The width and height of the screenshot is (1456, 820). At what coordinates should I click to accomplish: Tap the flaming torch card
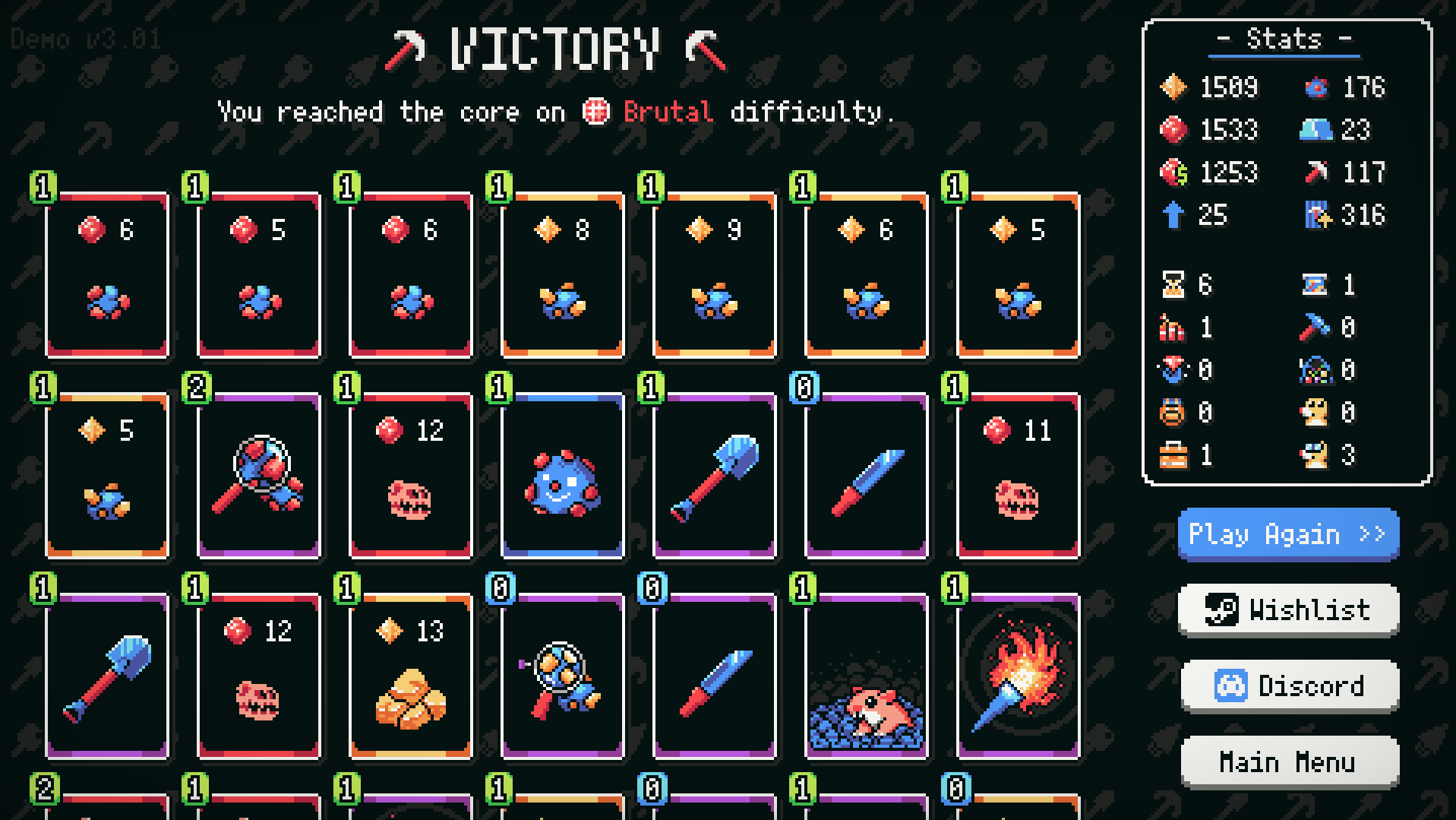pos(1018,676)
